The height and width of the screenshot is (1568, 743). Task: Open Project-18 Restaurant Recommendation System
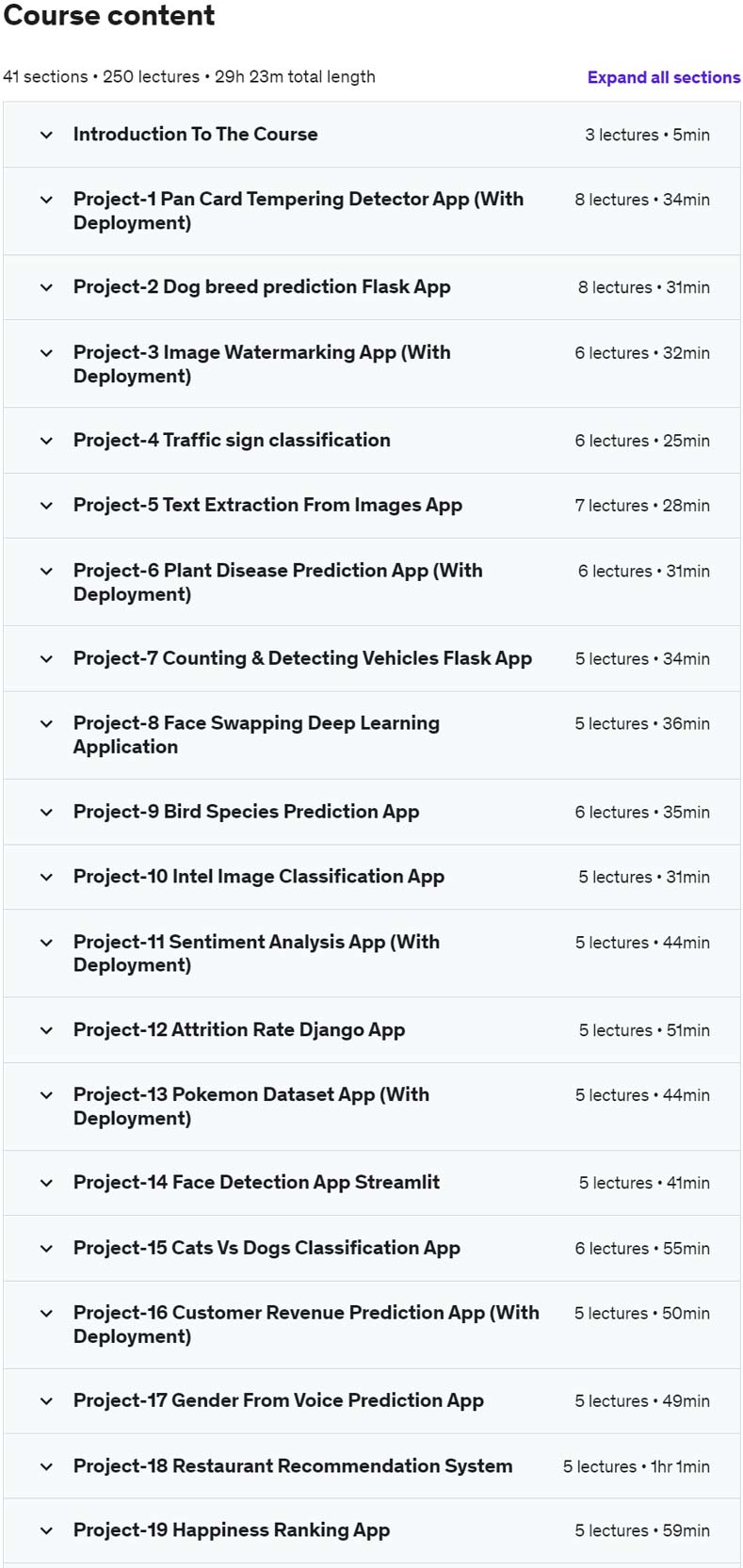(372, 1466)
